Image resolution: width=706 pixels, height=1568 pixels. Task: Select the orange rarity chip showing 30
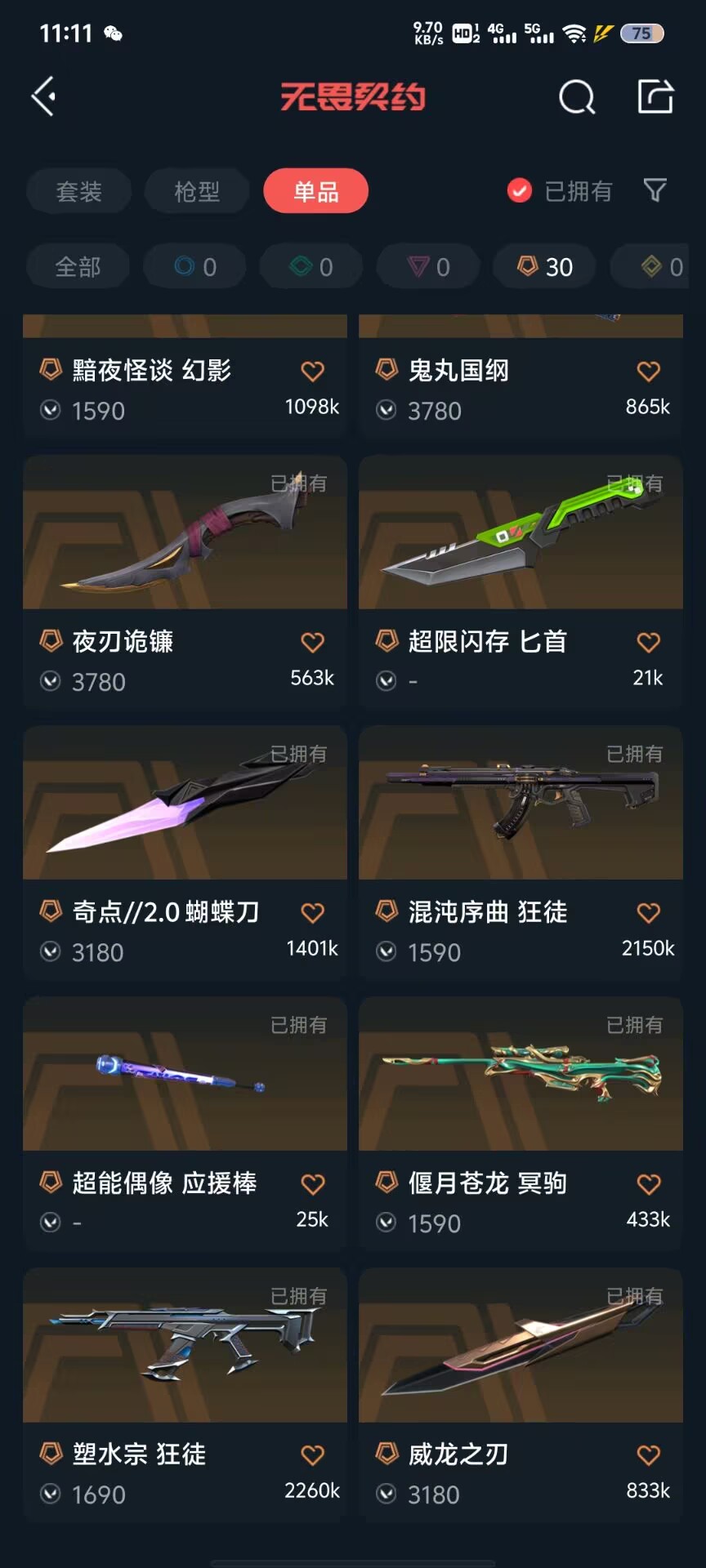tap(544, 266)
